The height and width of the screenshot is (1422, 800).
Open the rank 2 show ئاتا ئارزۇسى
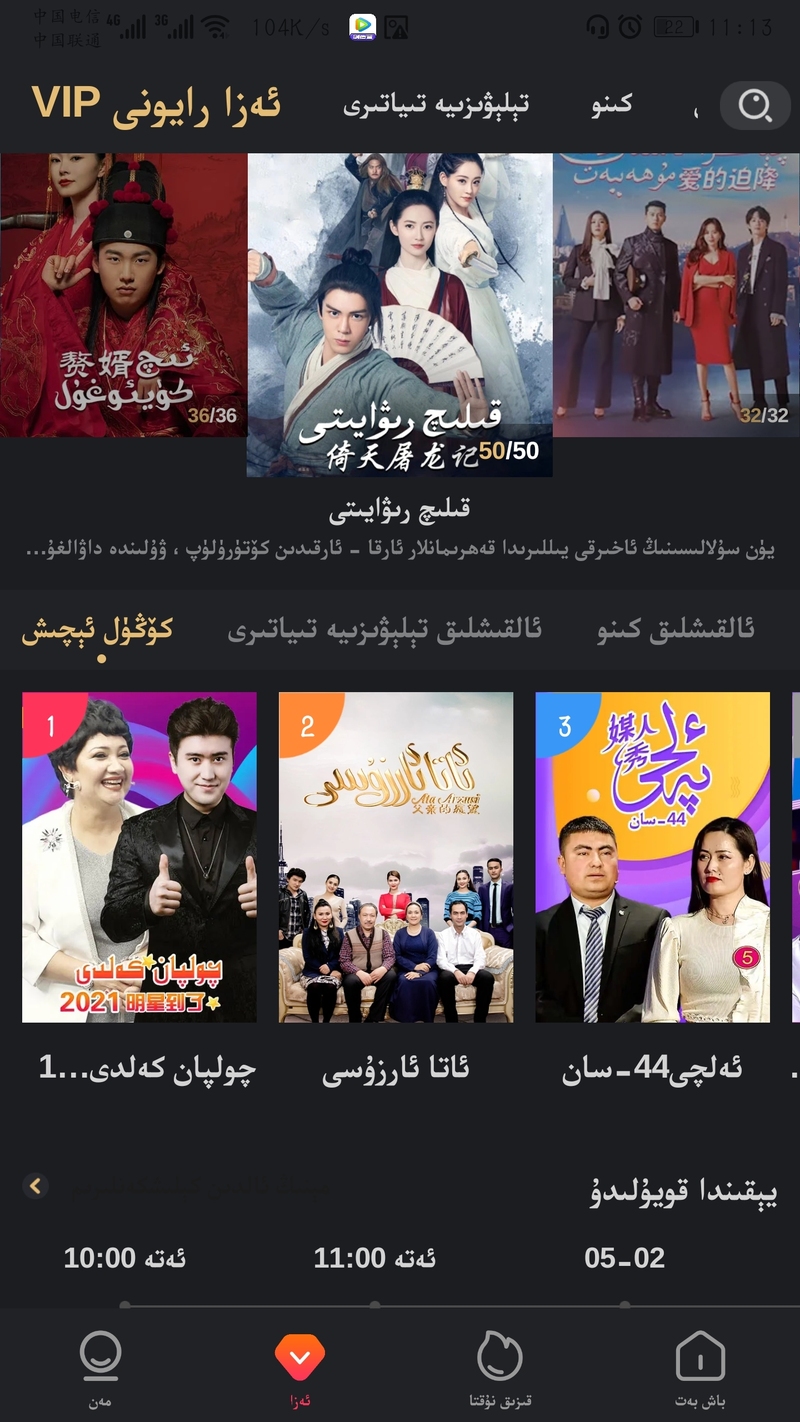coord(396,857)
